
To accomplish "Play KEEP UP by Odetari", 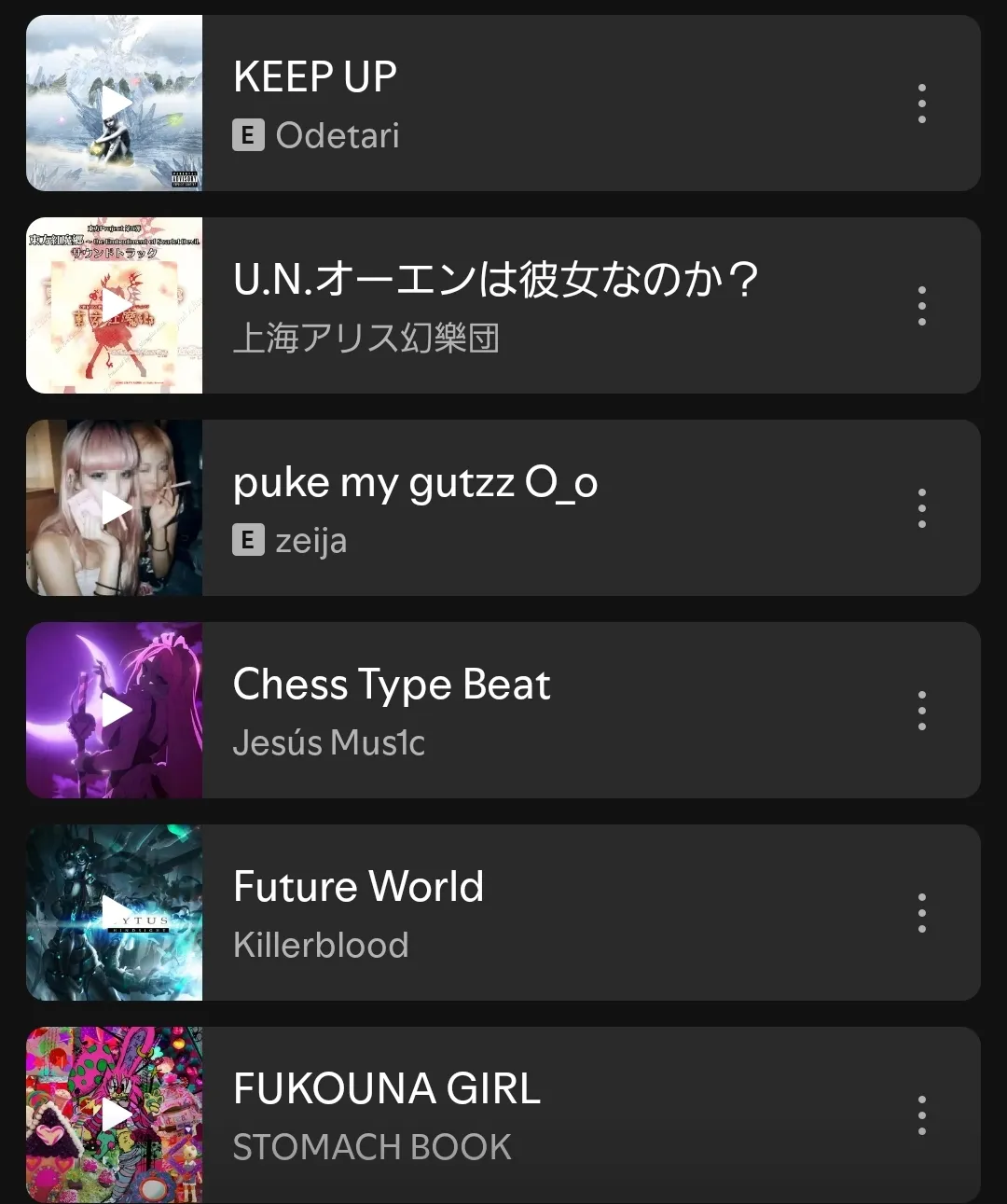I will coord(115,104).
